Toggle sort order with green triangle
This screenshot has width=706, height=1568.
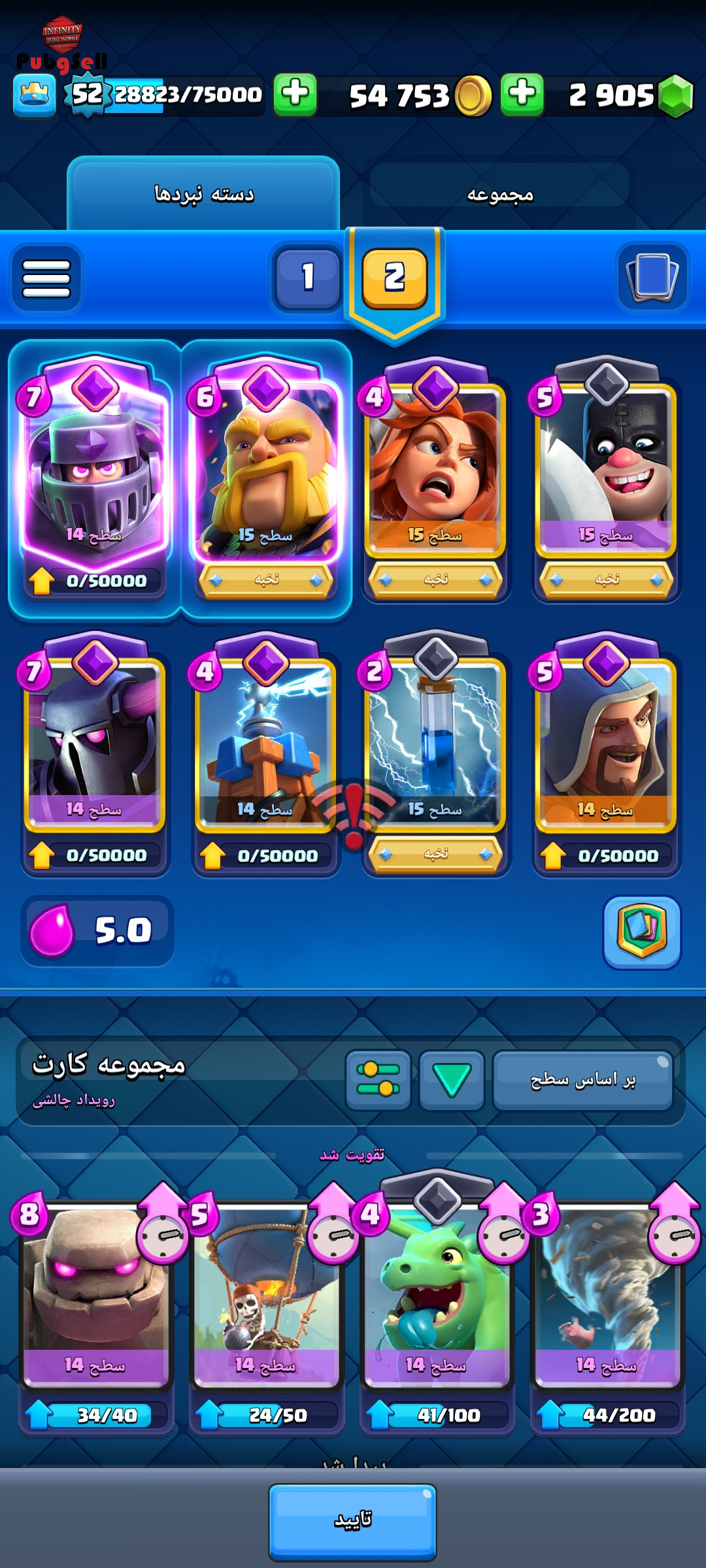point(452,1079)
